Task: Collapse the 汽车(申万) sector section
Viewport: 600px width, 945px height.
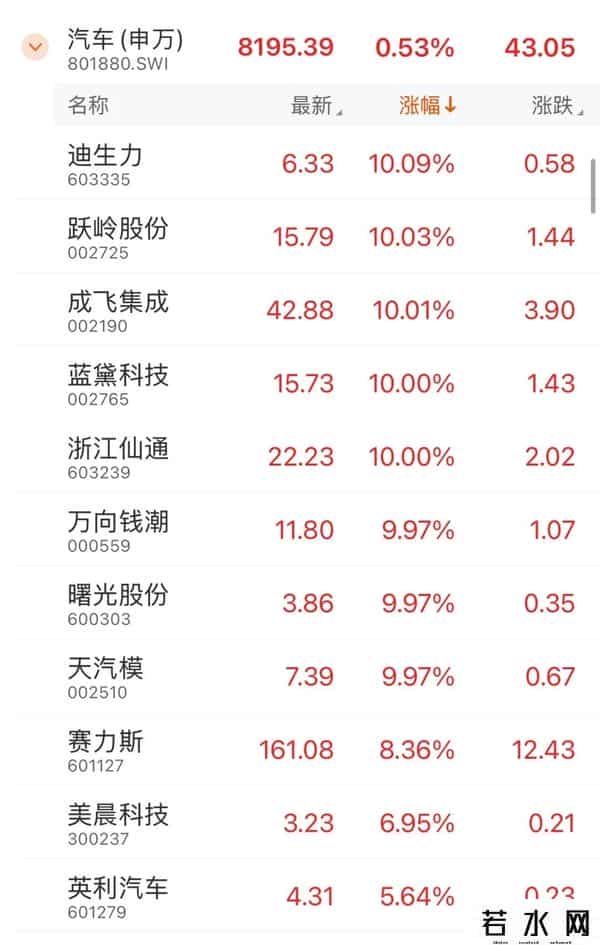Action: point(35,46)
